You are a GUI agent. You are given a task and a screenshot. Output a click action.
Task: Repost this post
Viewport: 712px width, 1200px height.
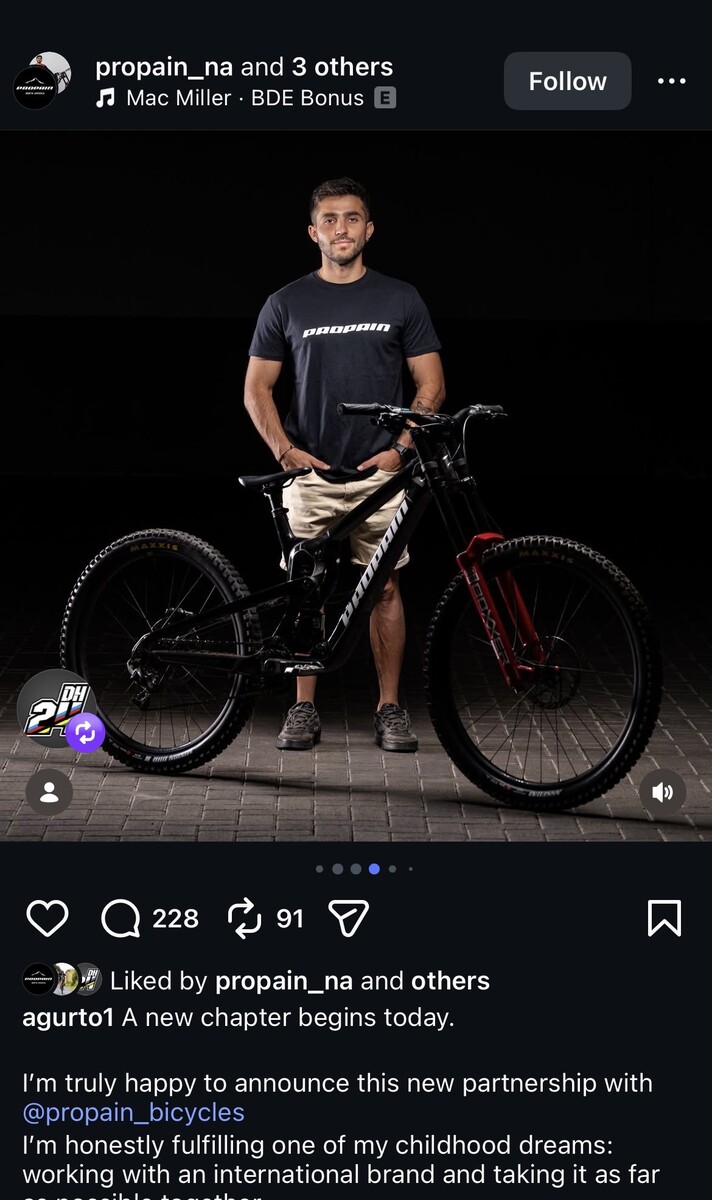[245, 918]
